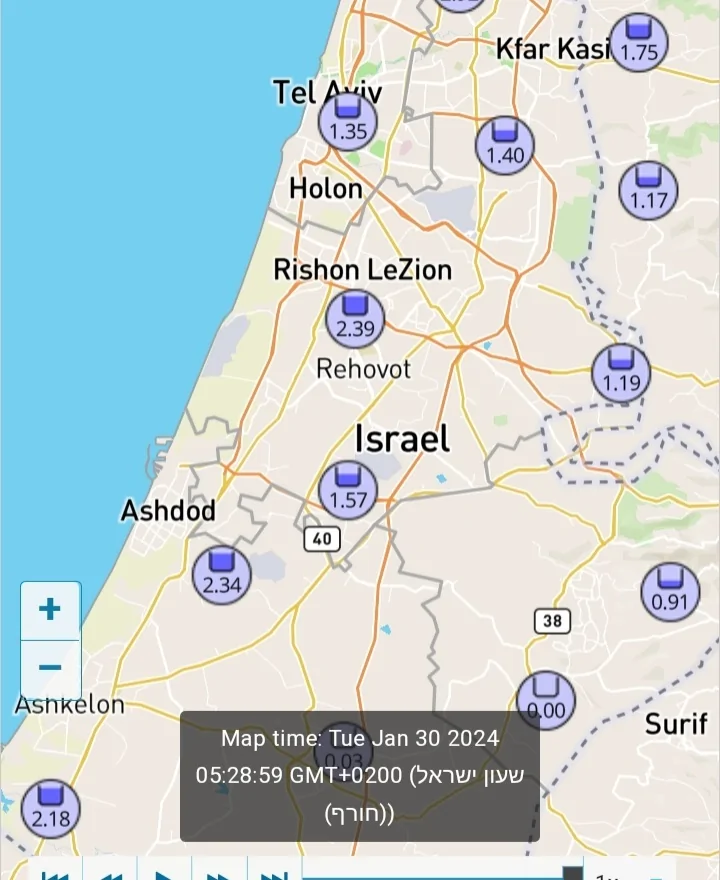Step the animation backward
This screenshot has width=720, height=880.
tap(110, 874)
